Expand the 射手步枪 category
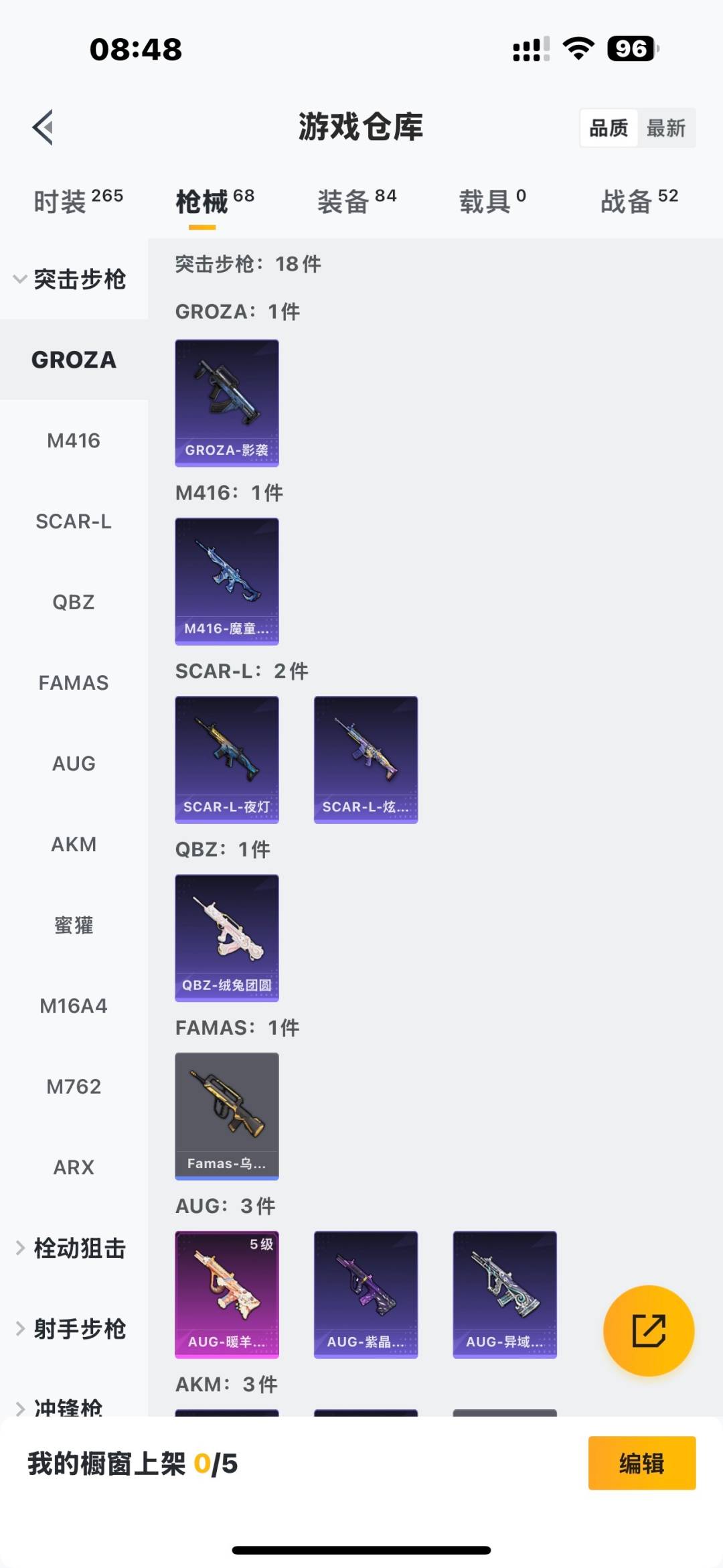The width and height of the screenshot is (723, 1568). [x=70, y=1329]
